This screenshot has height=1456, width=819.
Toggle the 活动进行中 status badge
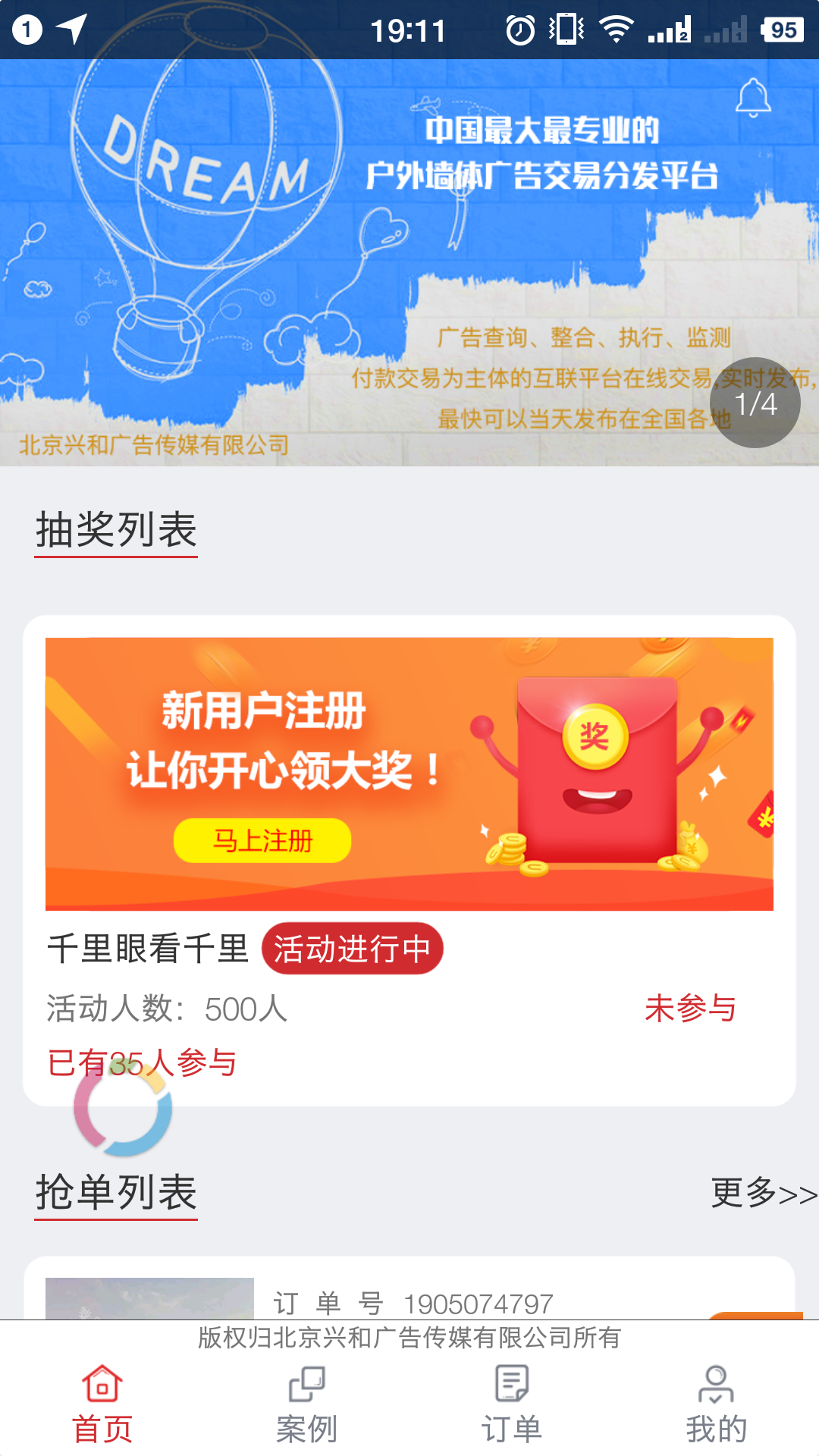(x=353, y=949)
